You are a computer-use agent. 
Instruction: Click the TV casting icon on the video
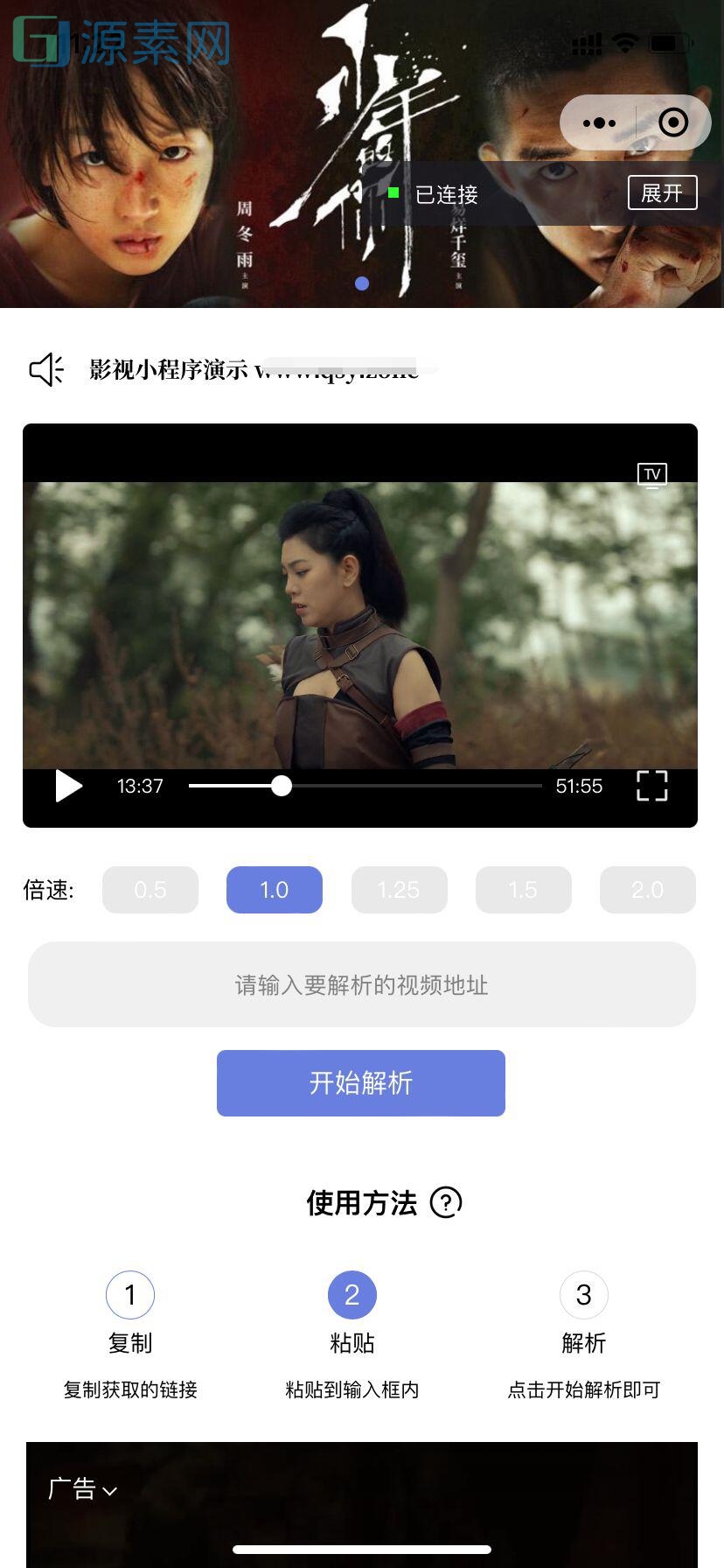click(x=651, y=474)
